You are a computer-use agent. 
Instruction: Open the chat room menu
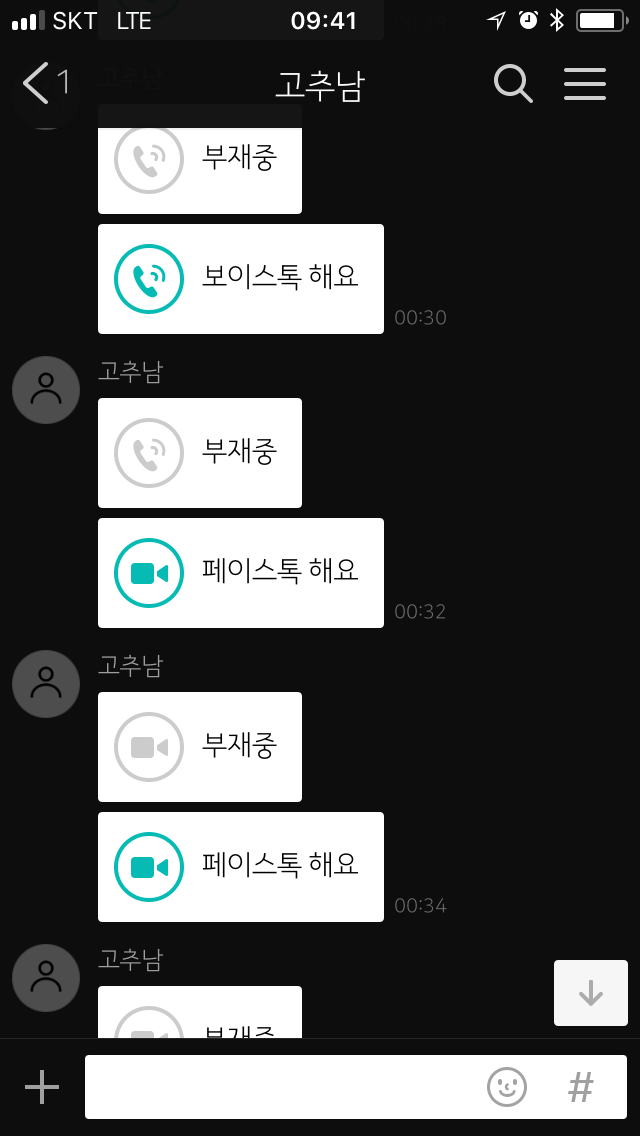tap(585, 84)
